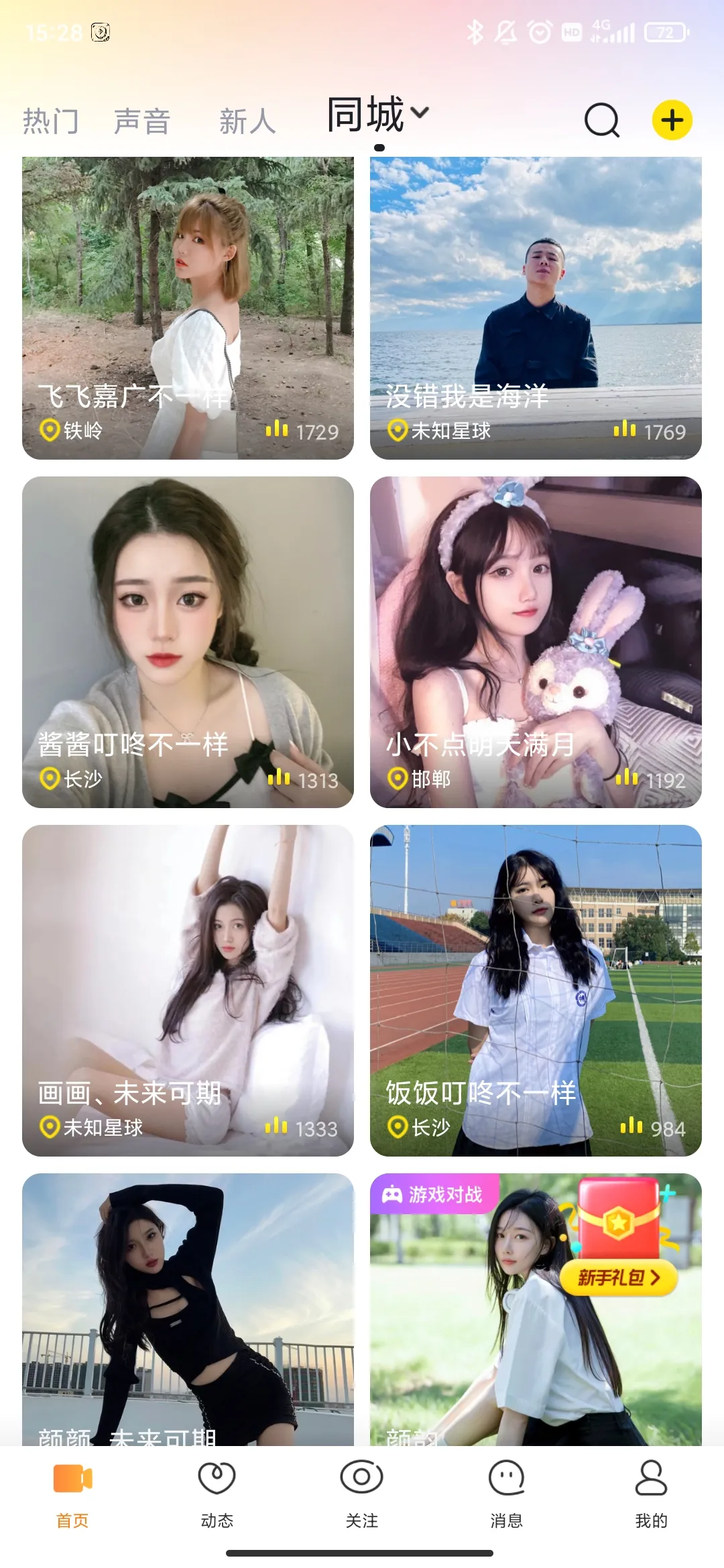This screenshot has height=1568, width=724.
Task: View 小不点明天满月 live room
Action: pyautogui.click(x=536, y=642)
